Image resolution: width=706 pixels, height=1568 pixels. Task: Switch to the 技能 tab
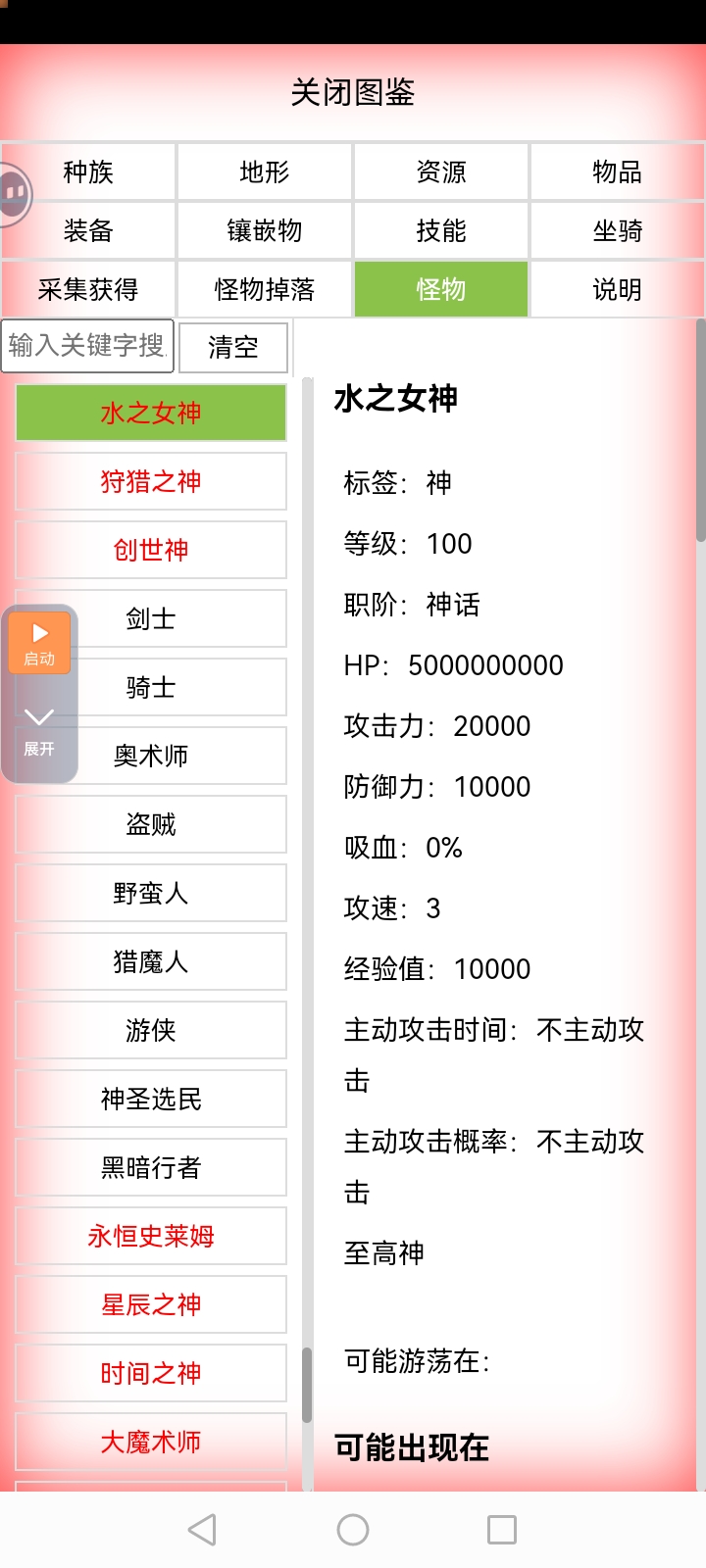(x=441, y=231)
